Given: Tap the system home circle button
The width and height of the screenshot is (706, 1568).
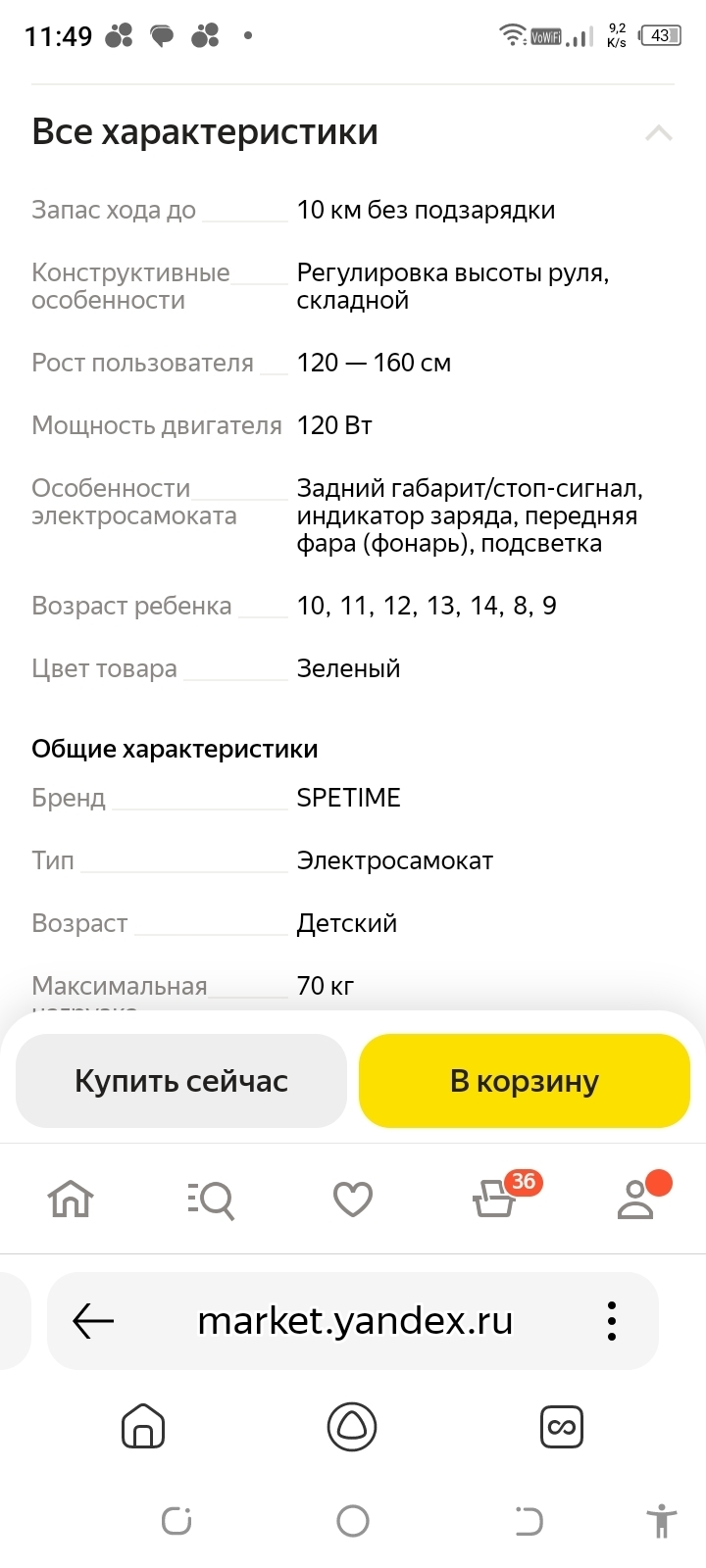Looking at the screenshot, I should point(353,1521).
